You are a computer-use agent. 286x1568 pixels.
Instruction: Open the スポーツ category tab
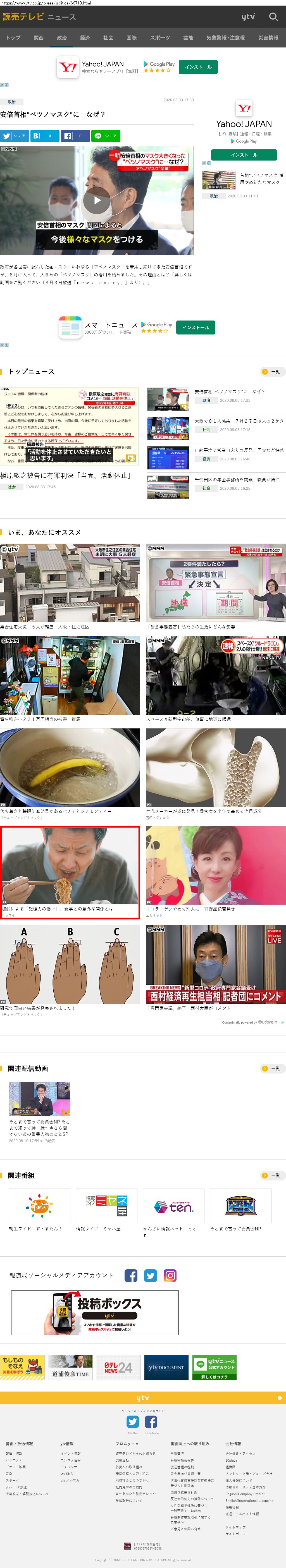(159, 38)
